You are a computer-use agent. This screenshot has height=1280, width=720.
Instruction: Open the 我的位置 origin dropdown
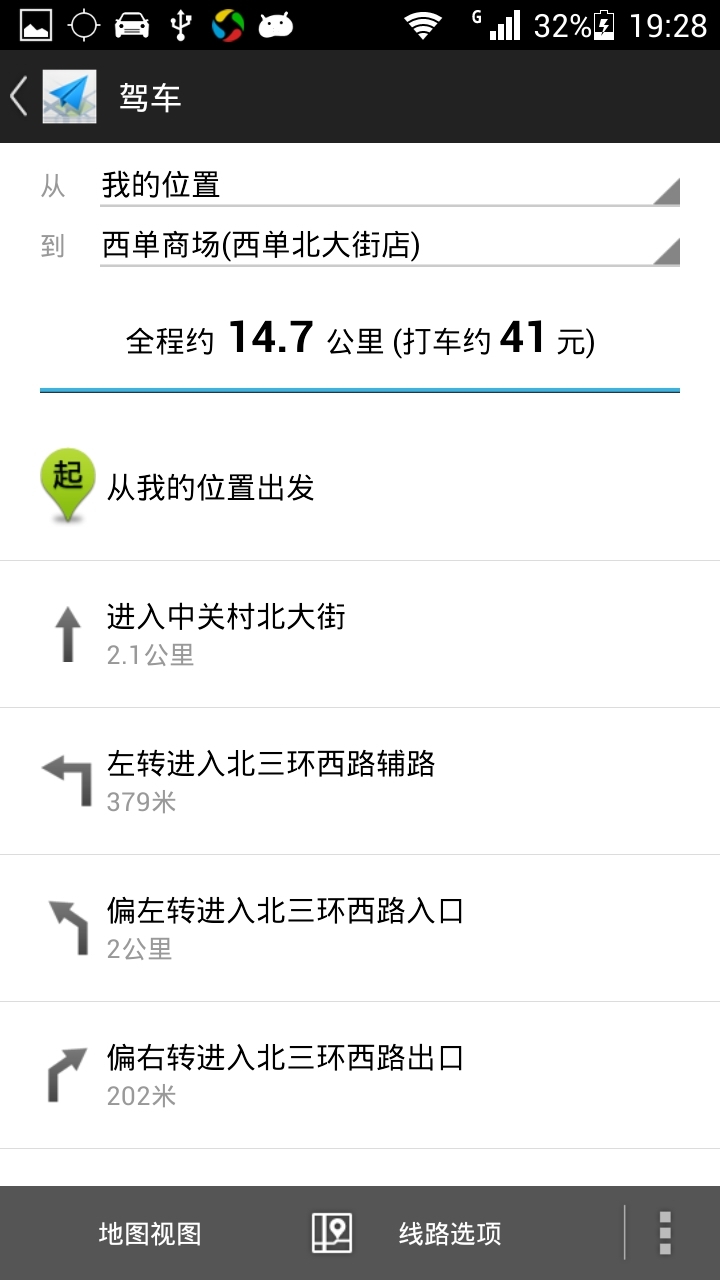390,186
